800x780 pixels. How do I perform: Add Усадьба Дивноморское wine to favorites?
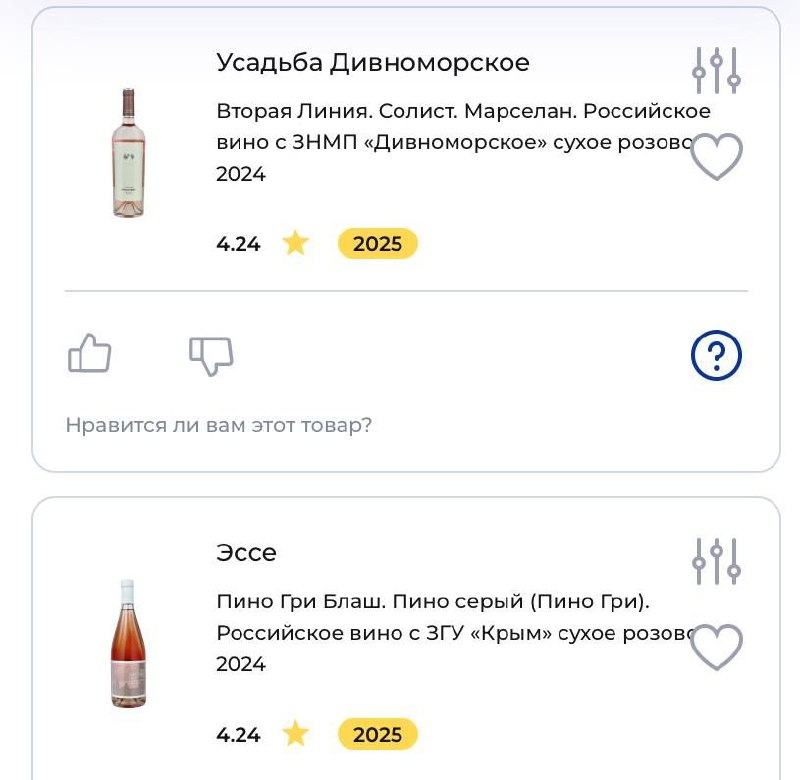tap(717, 156)
